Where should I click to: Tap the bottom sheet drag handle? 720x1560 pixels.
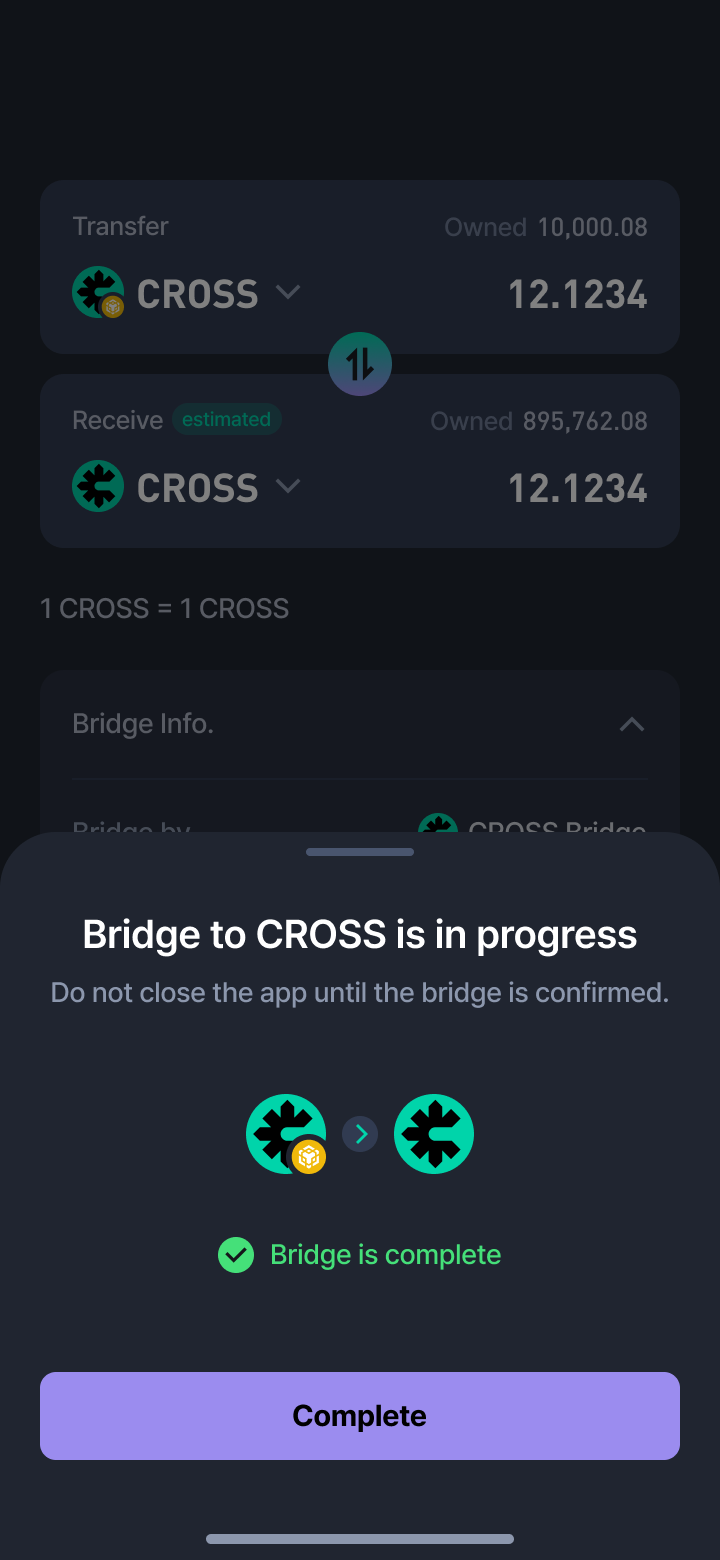click(x=360, y=852)
